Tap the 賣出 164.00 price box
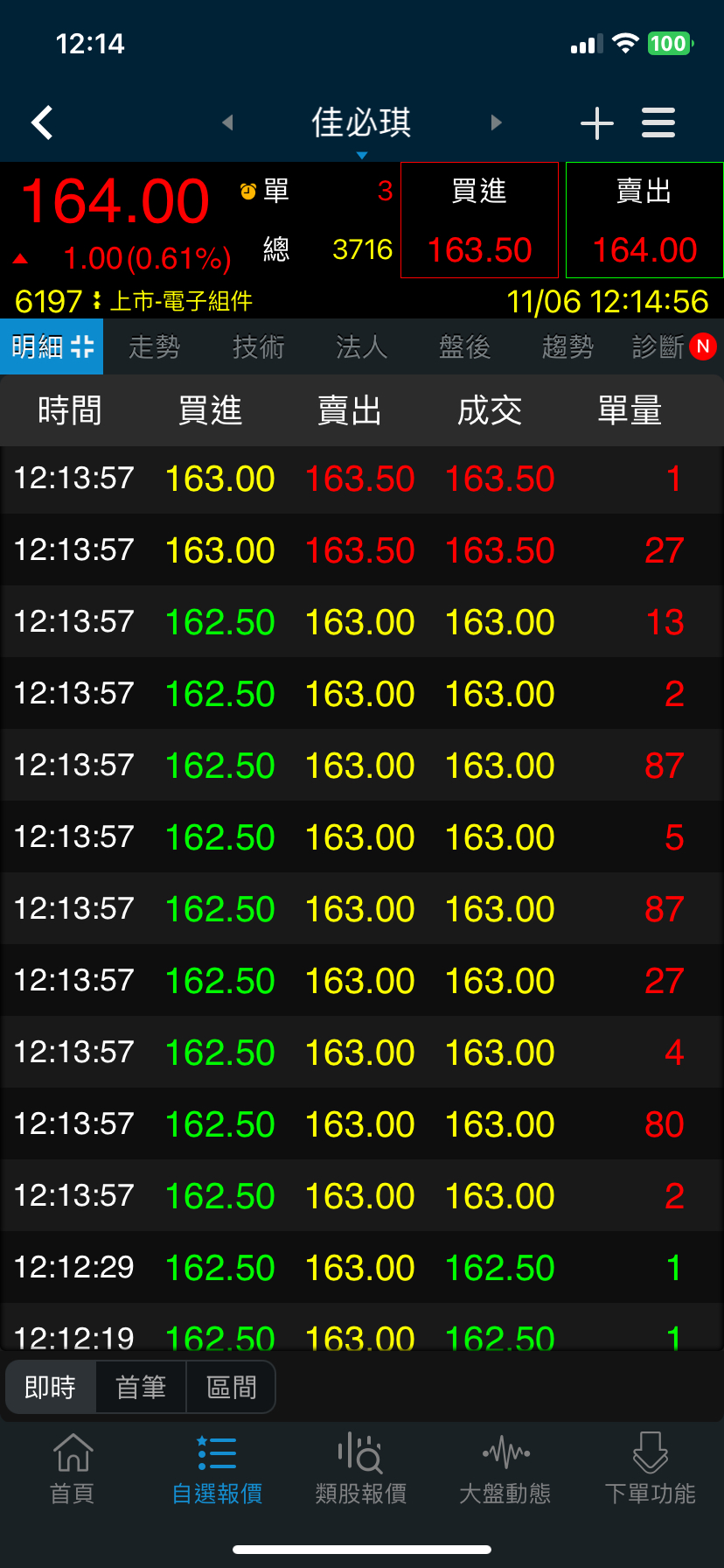Screen dimensions: 724x1568 tap(644, 220)
